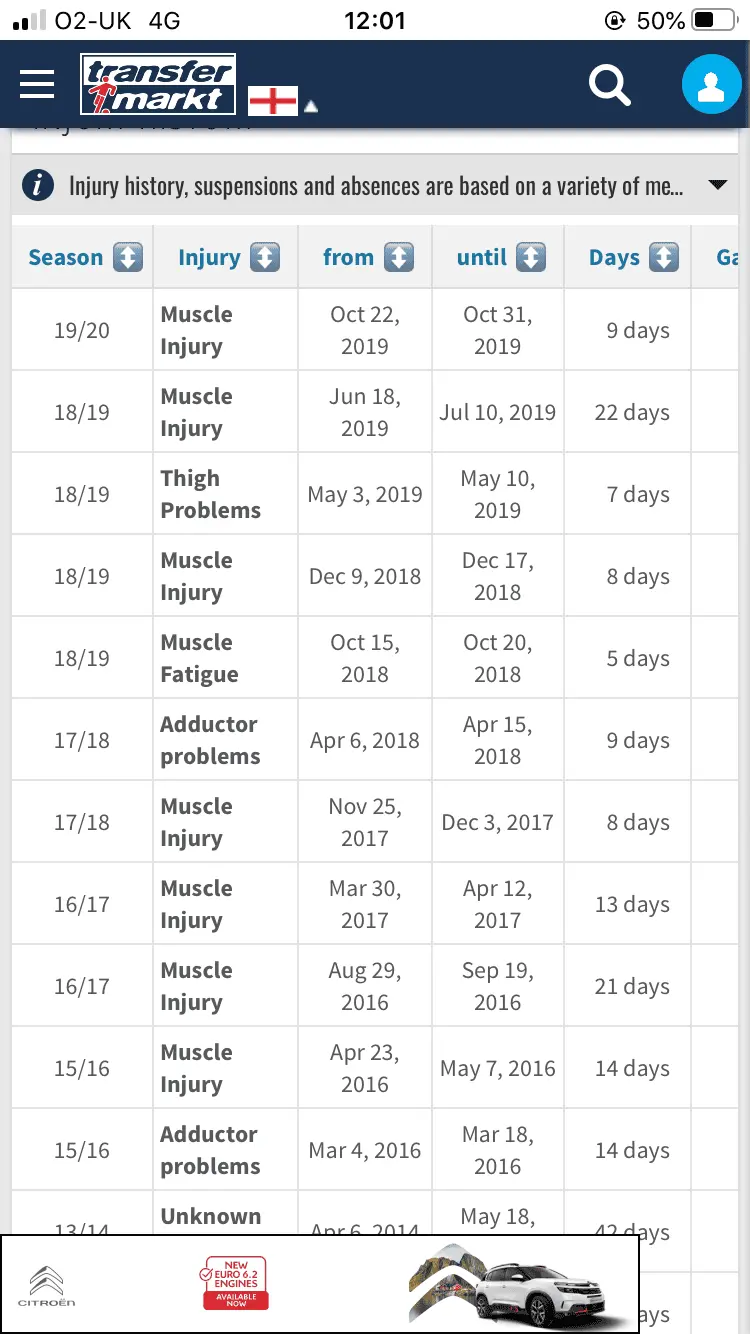Go to Transfermarkt home via logo
The height and width of the screenshot is (1334, 750).
point(158,85)
